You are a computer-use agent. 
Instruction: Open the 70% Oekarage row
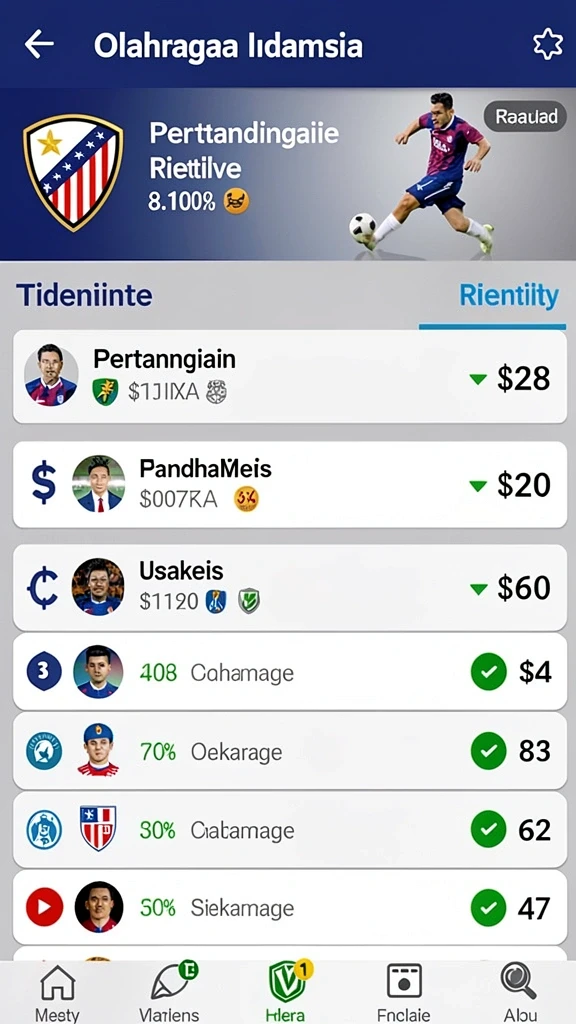(x=289, y=751)
